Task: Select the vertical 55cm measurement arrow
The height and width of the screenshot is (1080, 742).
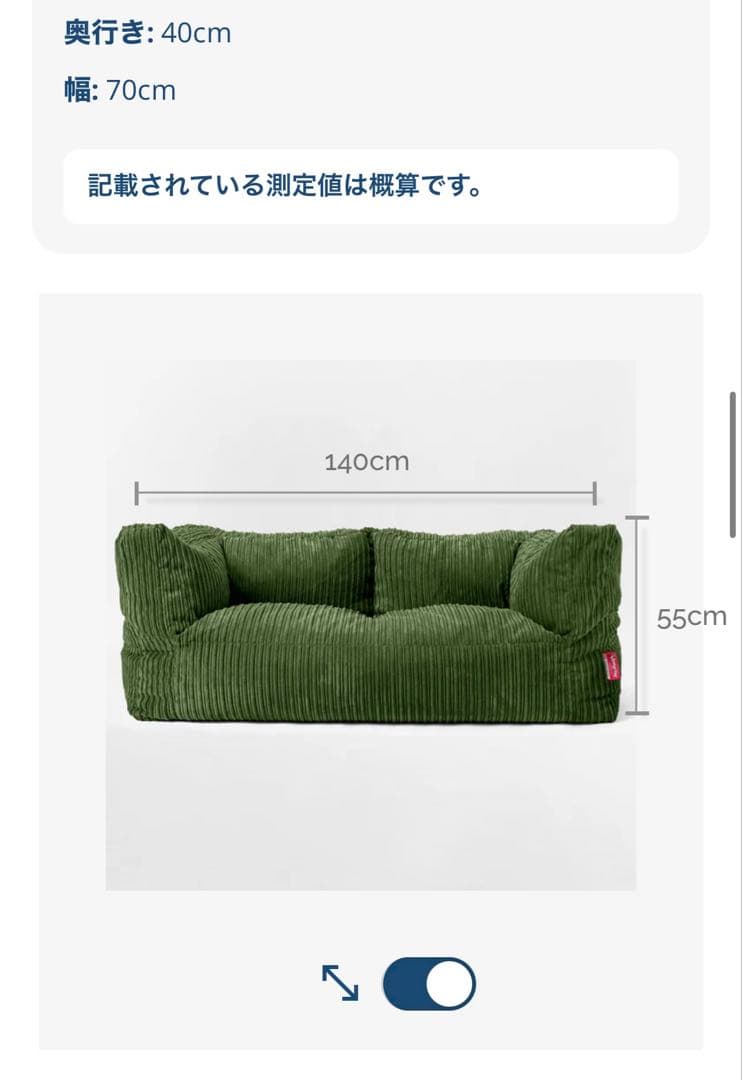Action: (638, 615)
